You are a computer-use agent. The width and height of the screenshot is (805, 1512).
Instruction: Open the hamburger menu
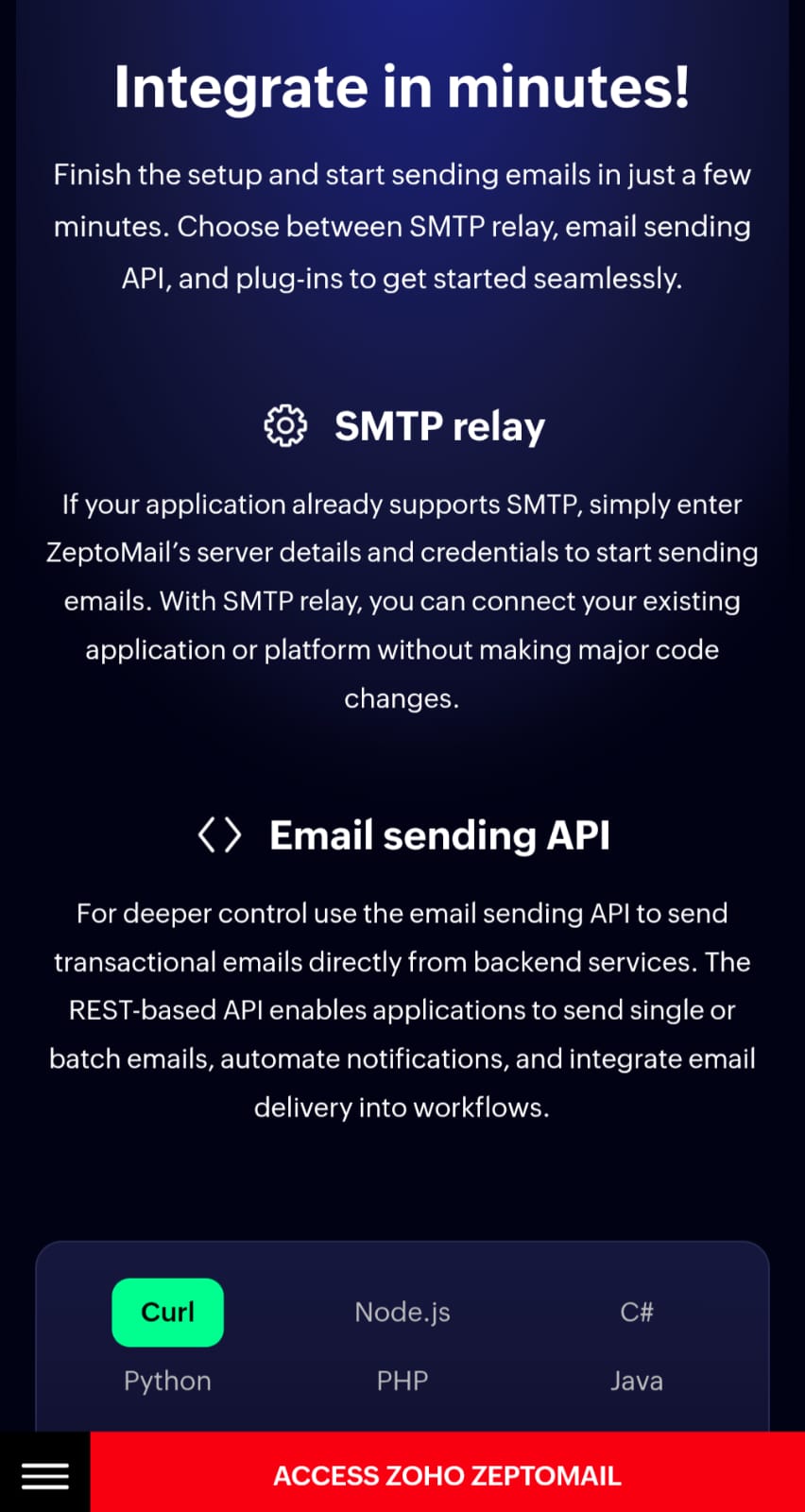[x=45, y=1475]
